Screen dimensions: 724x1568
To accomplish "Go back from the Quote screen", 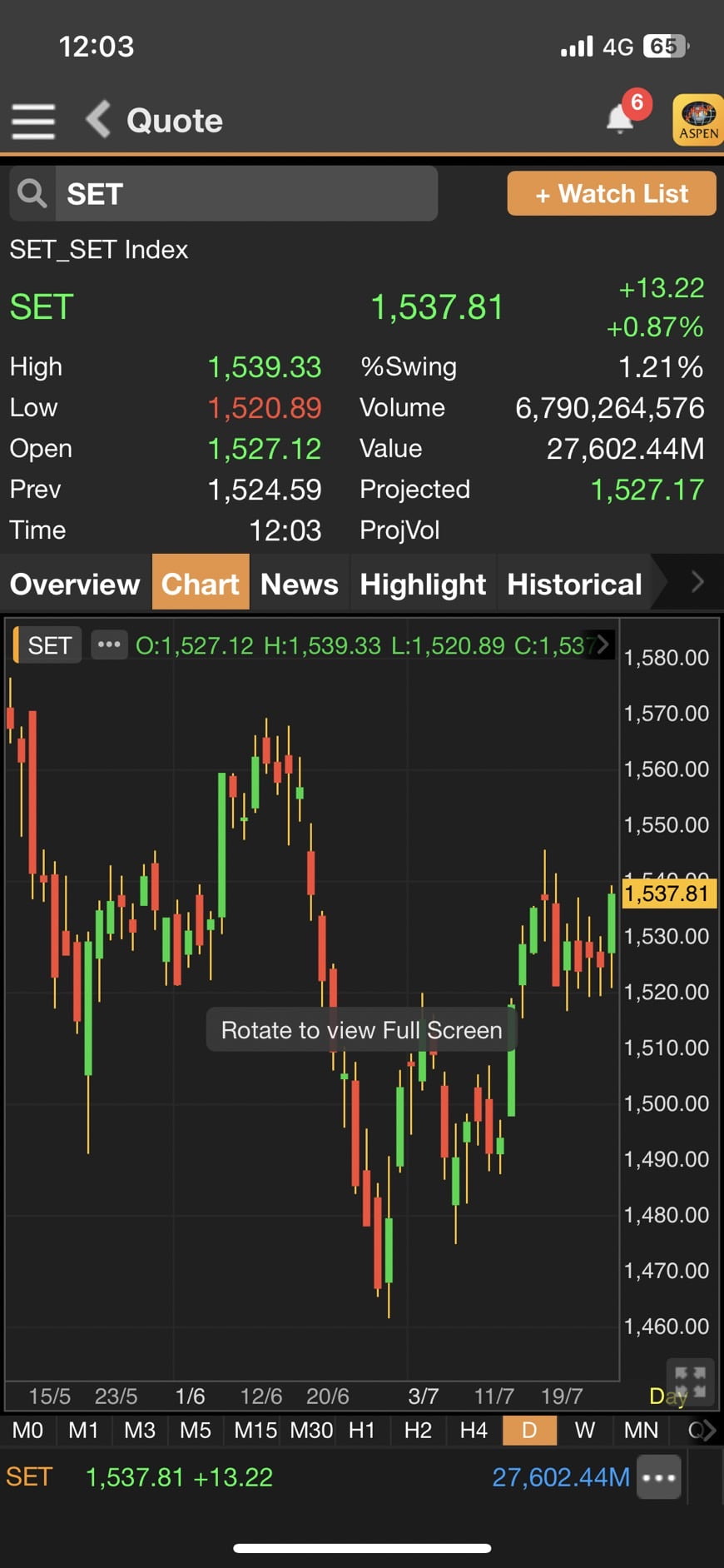I will tap(98, 119).
